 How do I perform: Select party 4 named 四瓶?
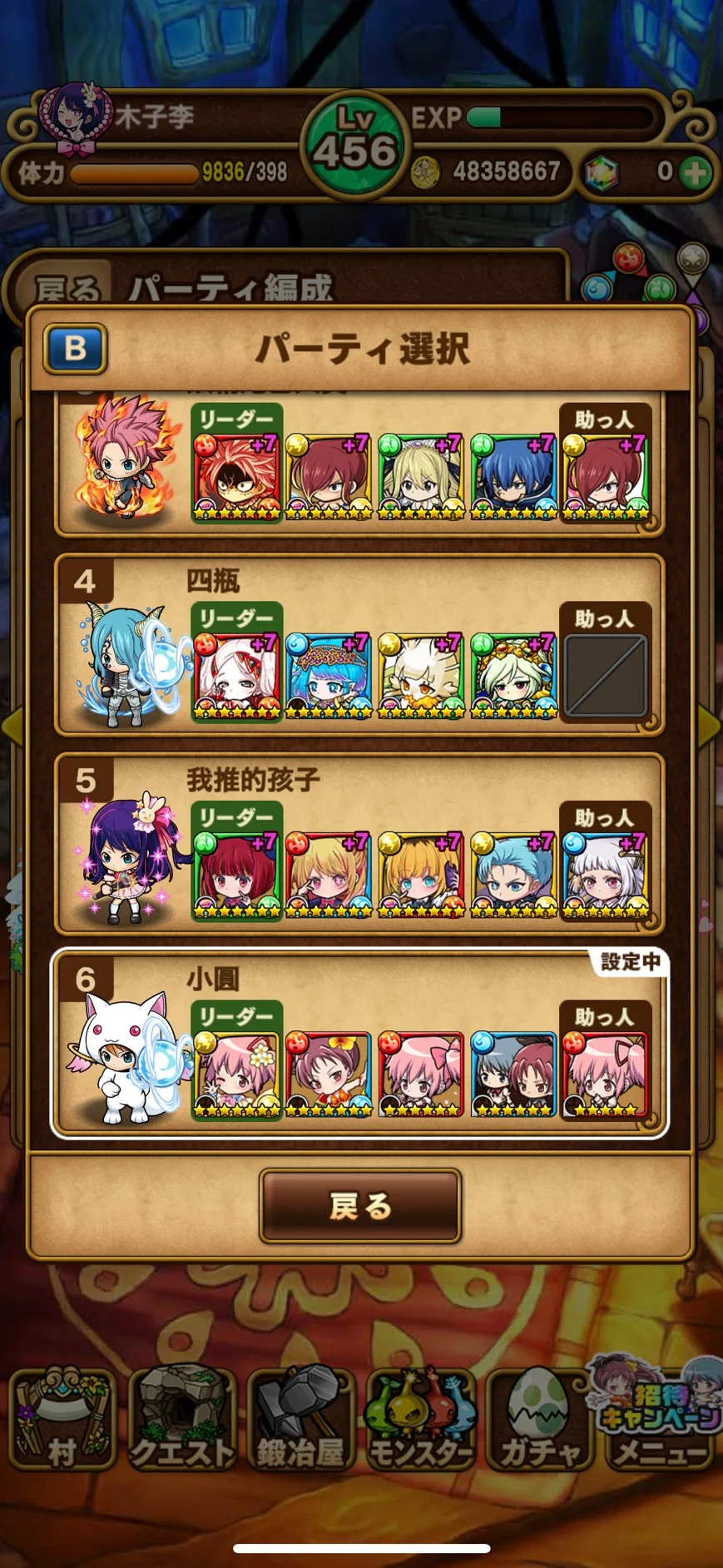359,645
